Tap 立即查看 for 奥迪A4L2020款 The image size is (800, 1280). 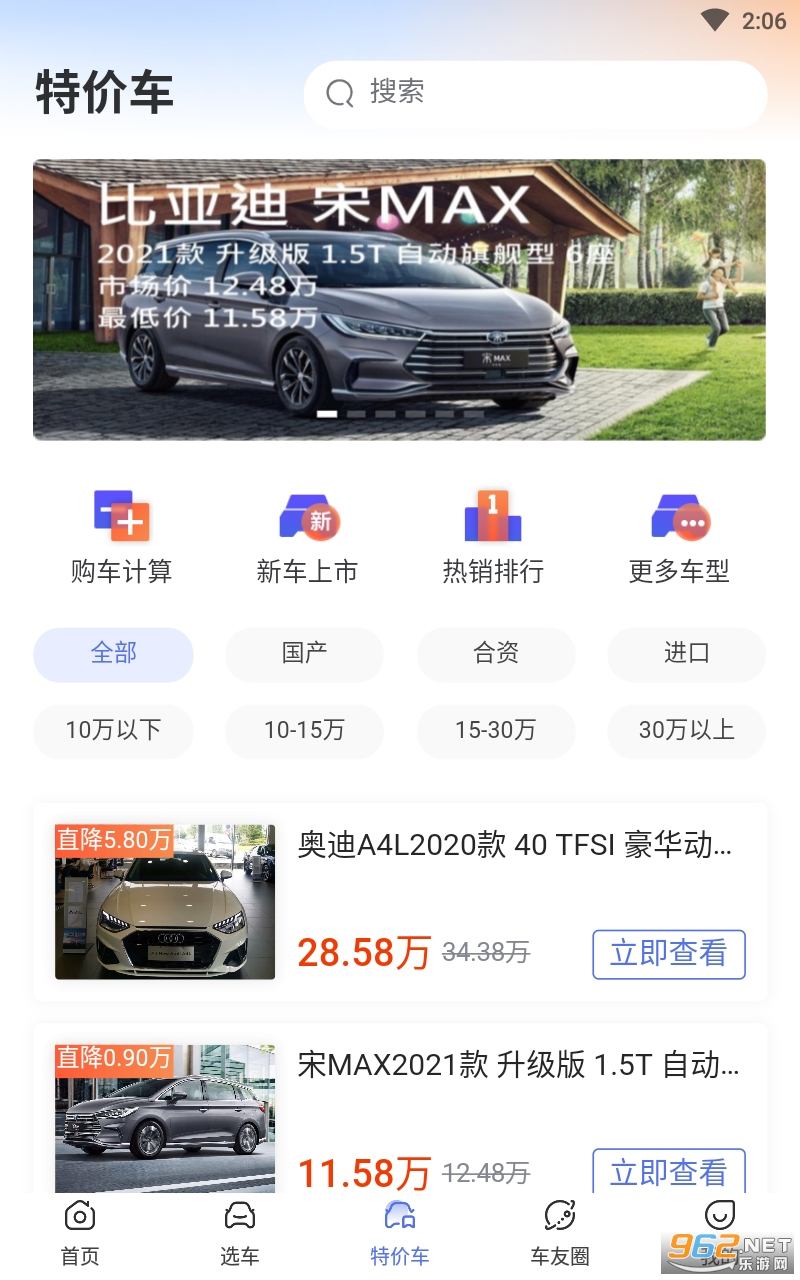(x=668, y=954)
